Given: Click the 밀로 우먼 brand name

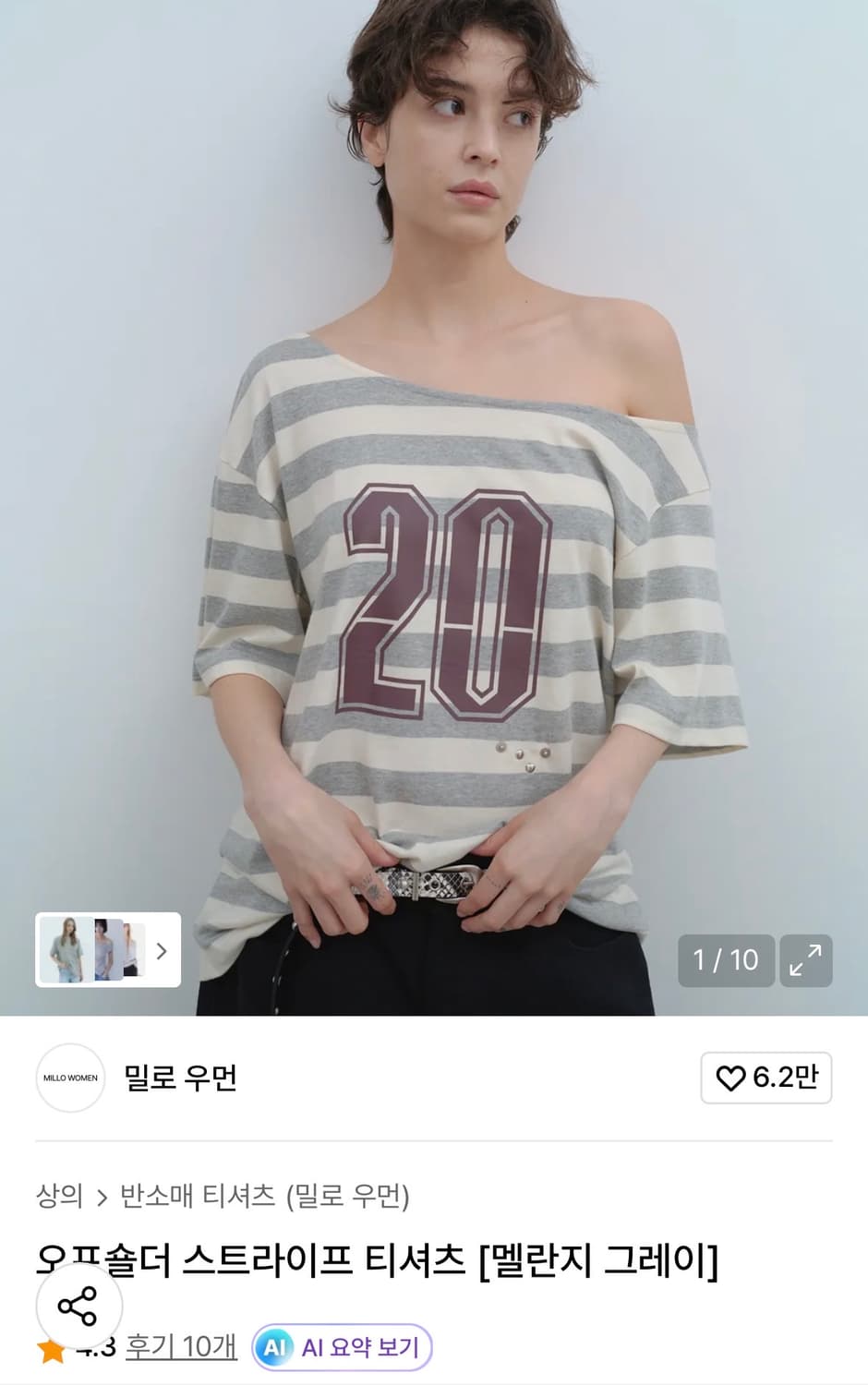Looking at the screenshot, I should [182, 1078].
